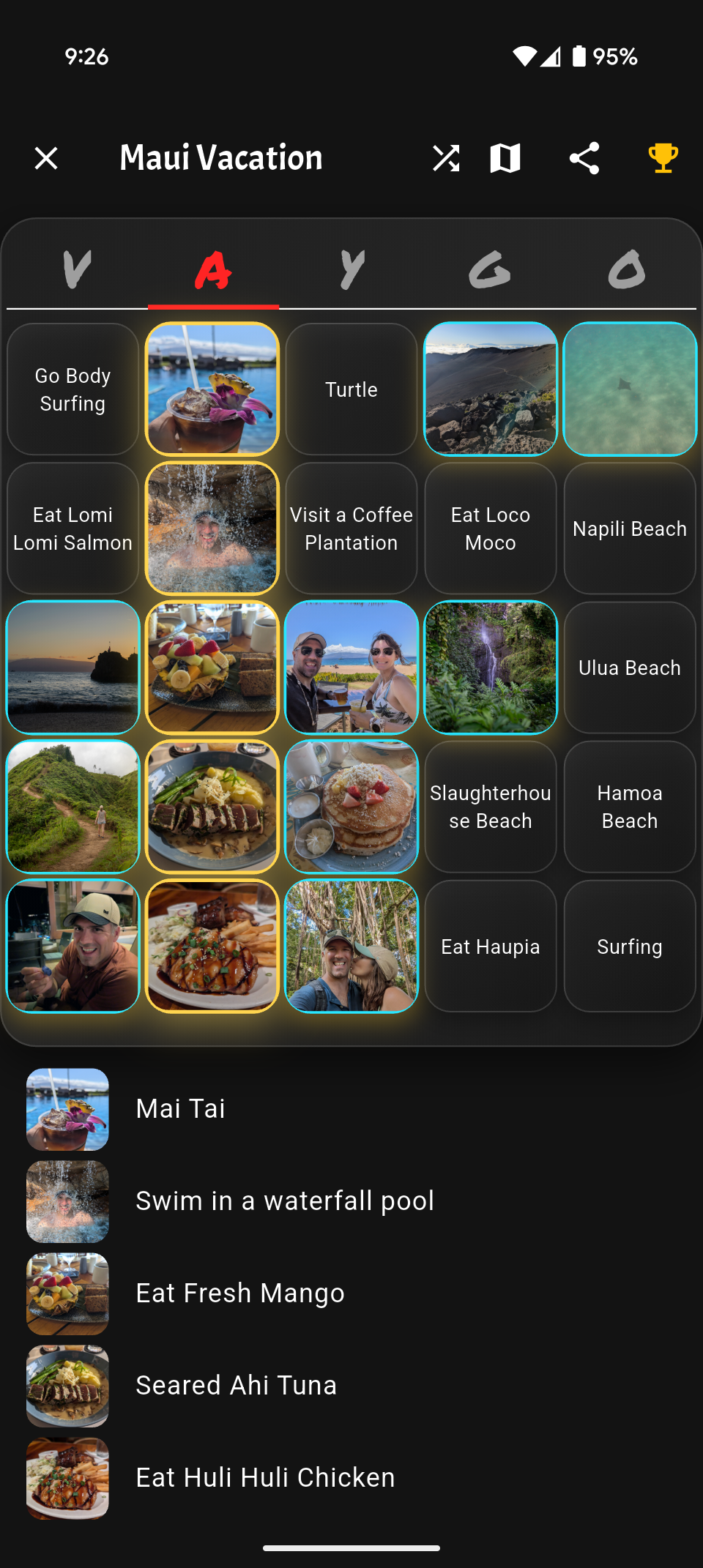Select the Y column tab
This screenshot has width=703, height=1568.
tap(351, 269)
